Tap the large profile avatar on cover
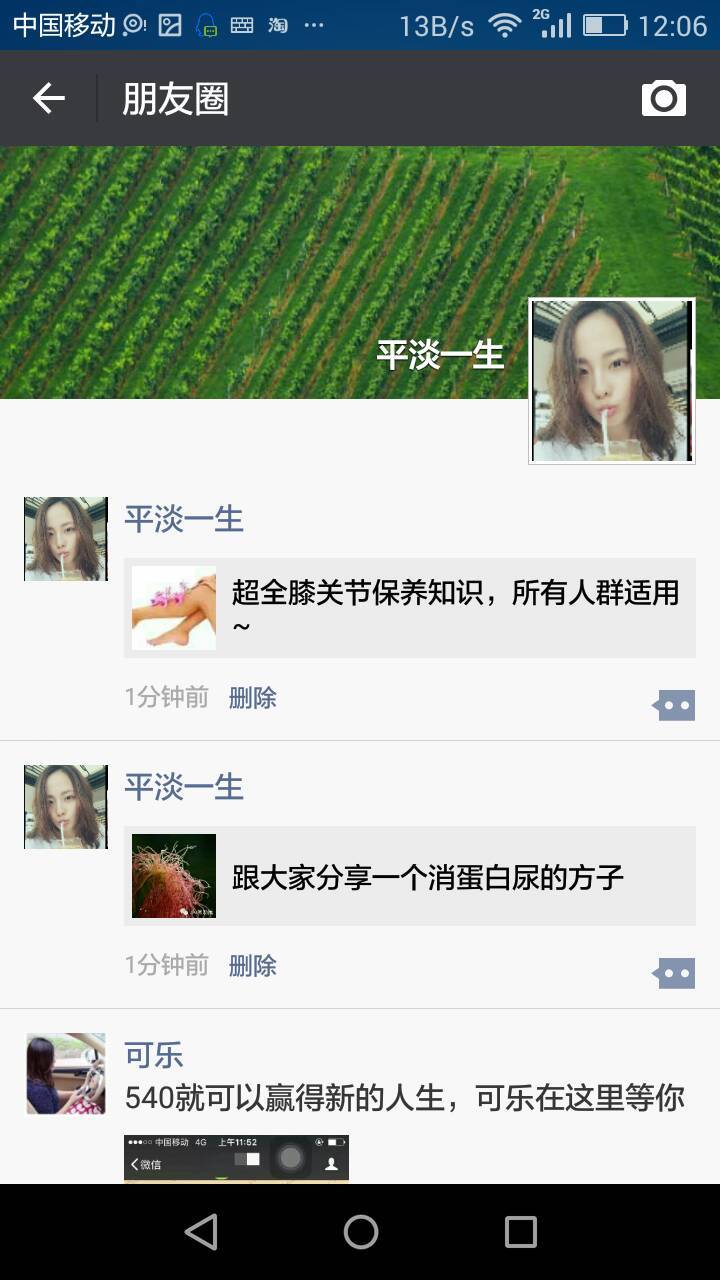Viewport: 720px width, 1280px height. tap(611, 381)
